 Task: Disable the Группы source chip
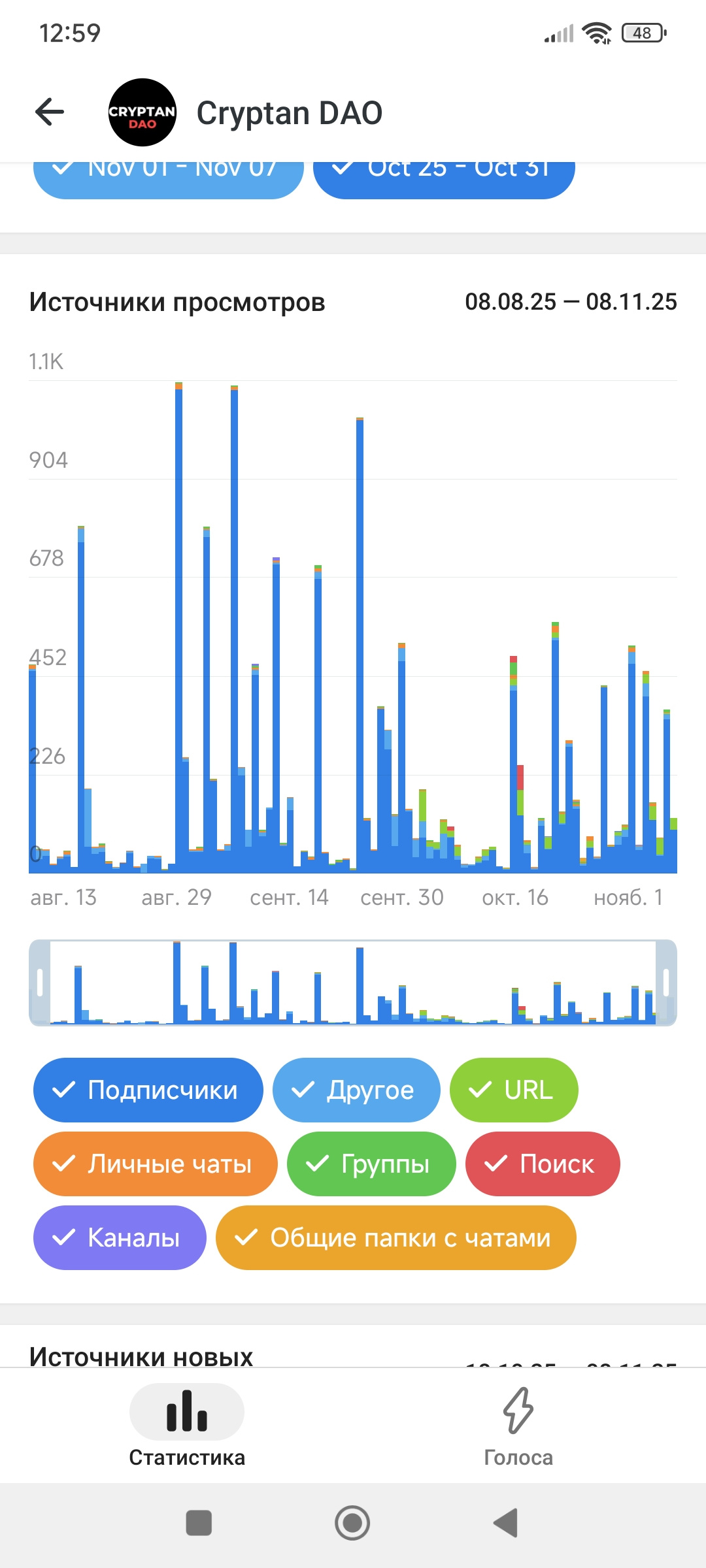click(371, 1164)
